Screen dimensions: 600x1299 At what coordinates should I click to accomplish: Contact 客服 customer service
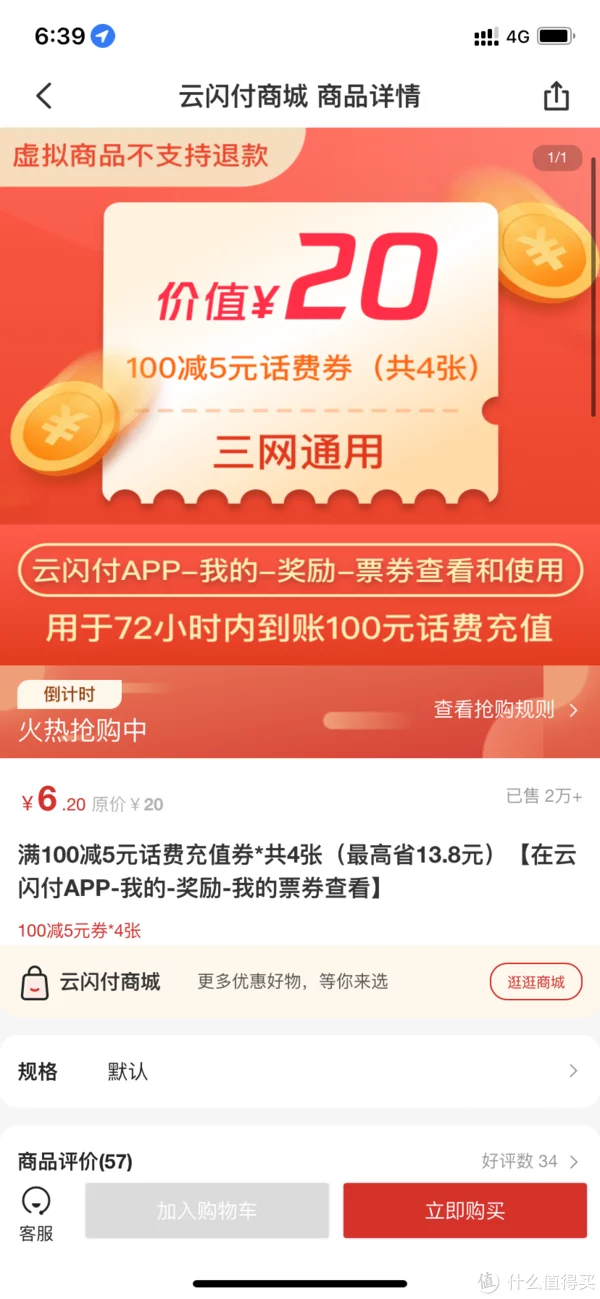click(36, 1213)
